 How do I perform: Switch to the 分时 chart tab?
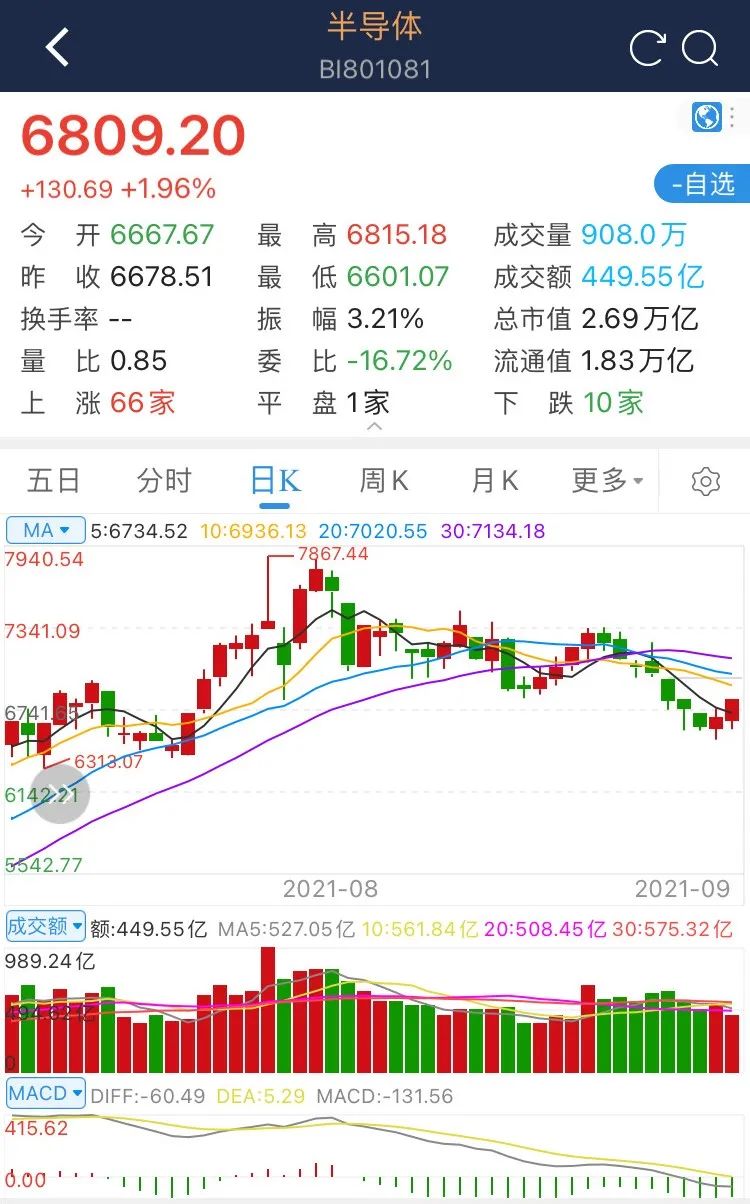tap(164, 481)
